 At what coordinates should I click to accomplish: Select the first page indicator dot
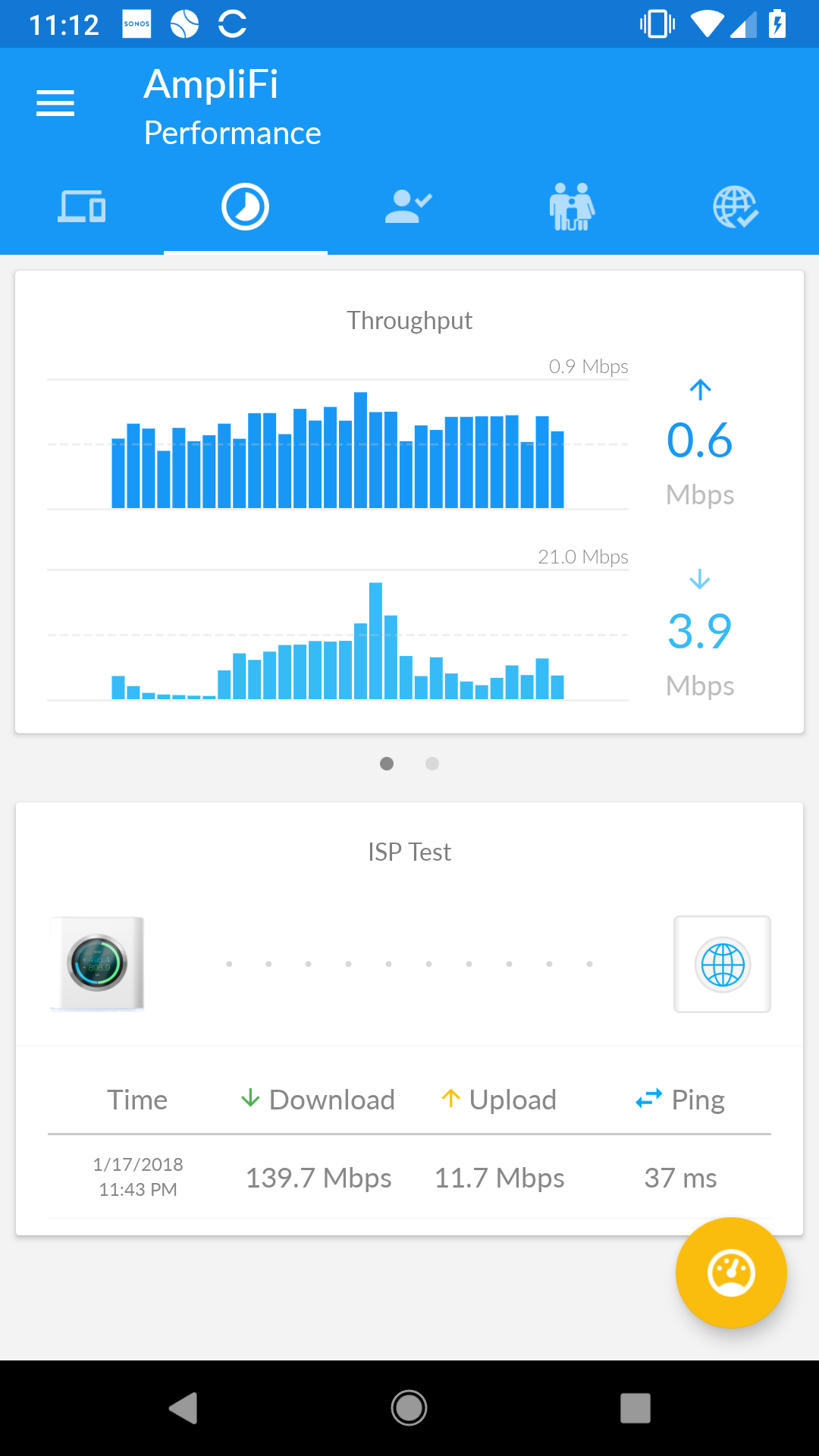click(387, 764)
